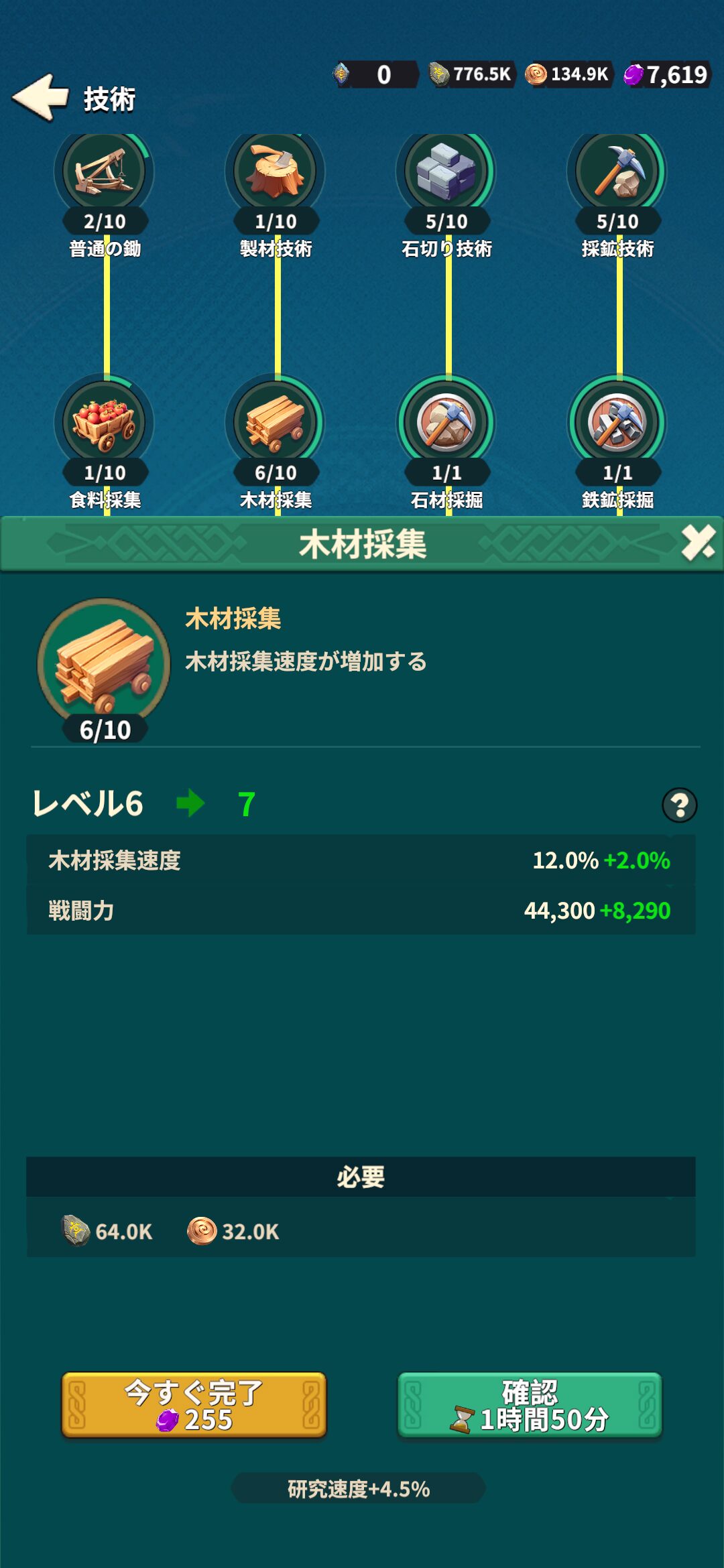Start research with the 確認 button
Viewport: 724px width, 1568px height.
pos(530,1405)
